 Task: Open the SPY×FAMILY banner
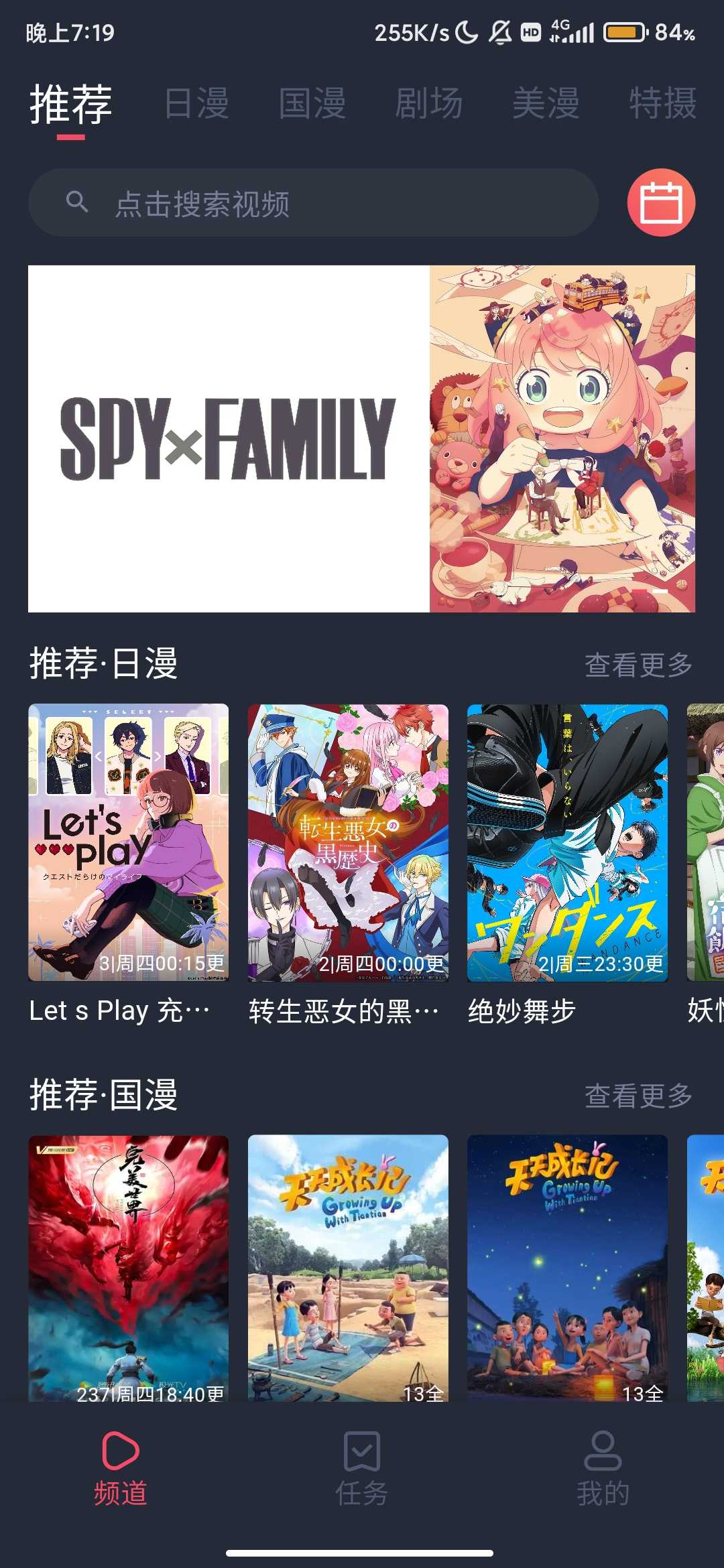coord(361,439)
